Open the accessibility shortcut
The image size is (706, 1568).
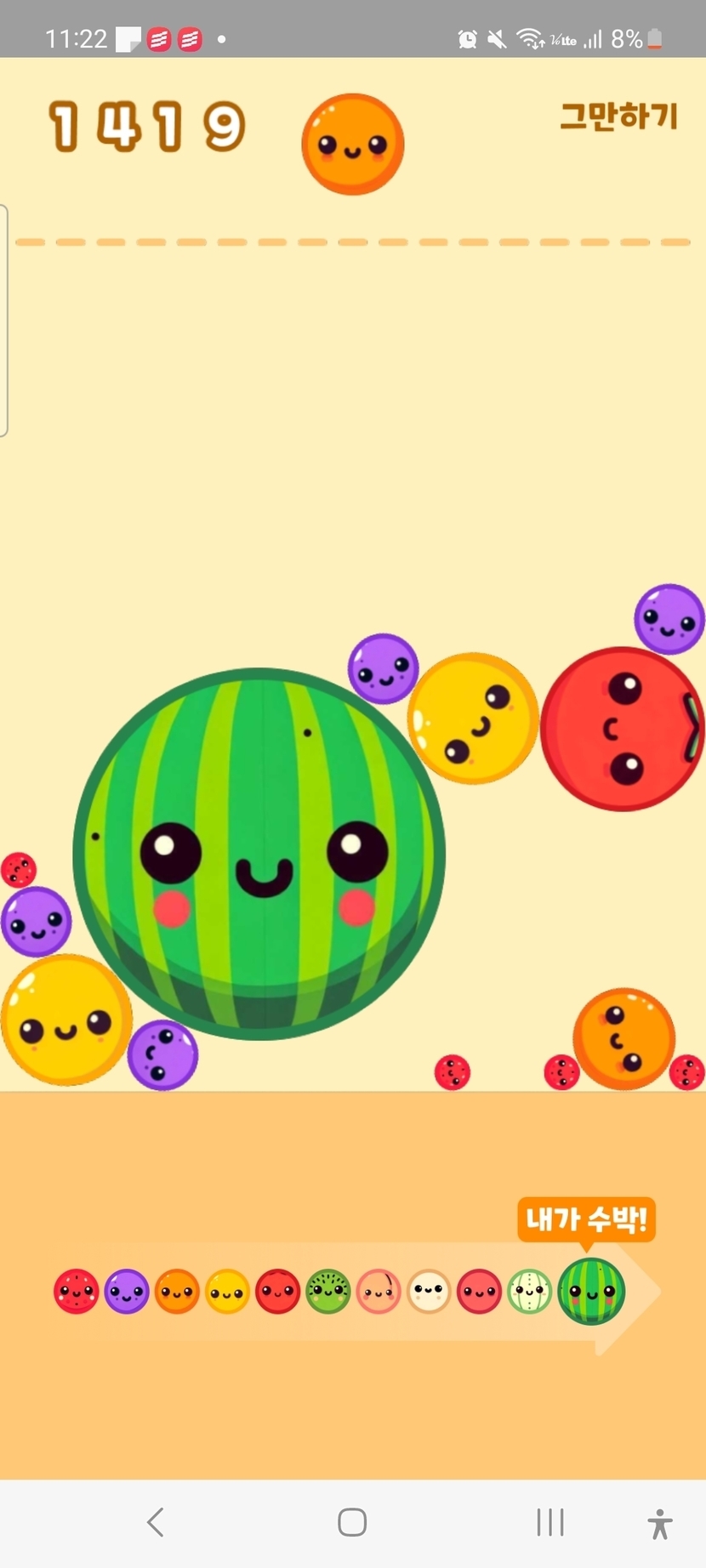[x=659, y=1523]
